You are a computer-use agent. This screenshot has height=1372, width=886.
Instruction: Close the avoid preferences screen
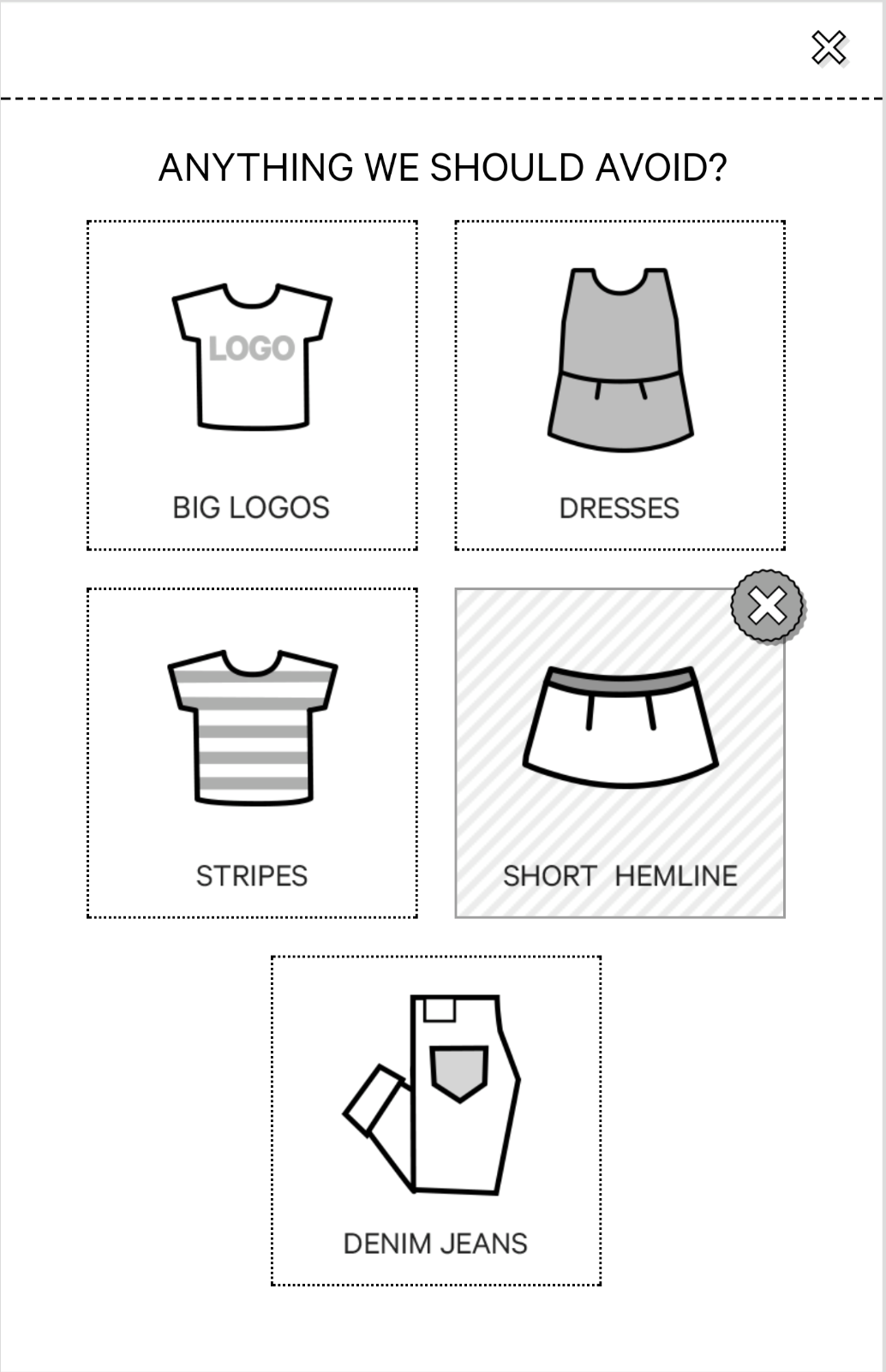pyautogui.click(x=829, y=48)
